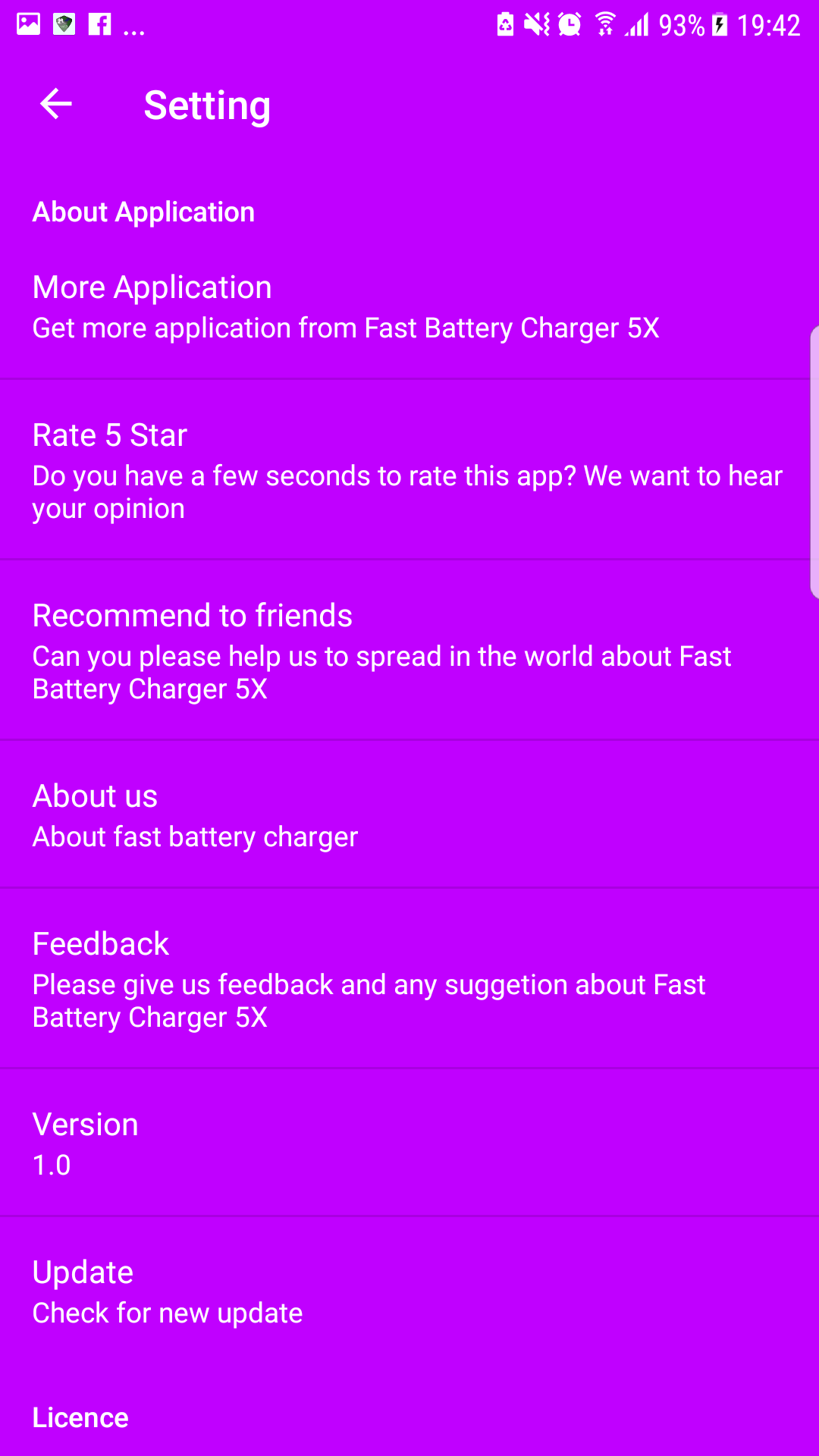819x1456 pixels.
Task: Expand hidden notifications via ellipsis
Action: [x=135, y=29]
